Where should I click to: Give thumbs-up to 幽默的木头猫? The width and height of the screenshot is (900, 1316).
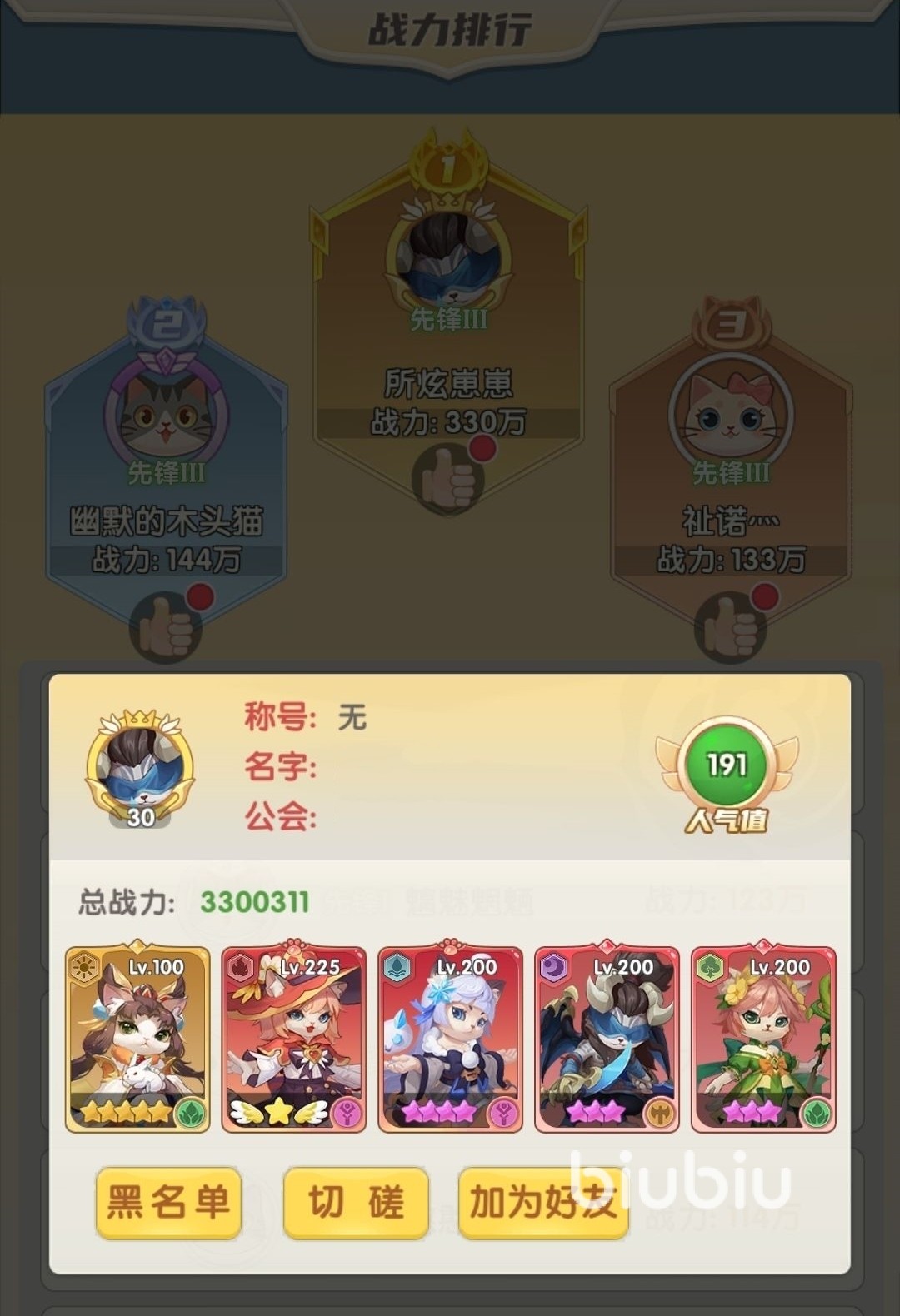coord(165,627)
